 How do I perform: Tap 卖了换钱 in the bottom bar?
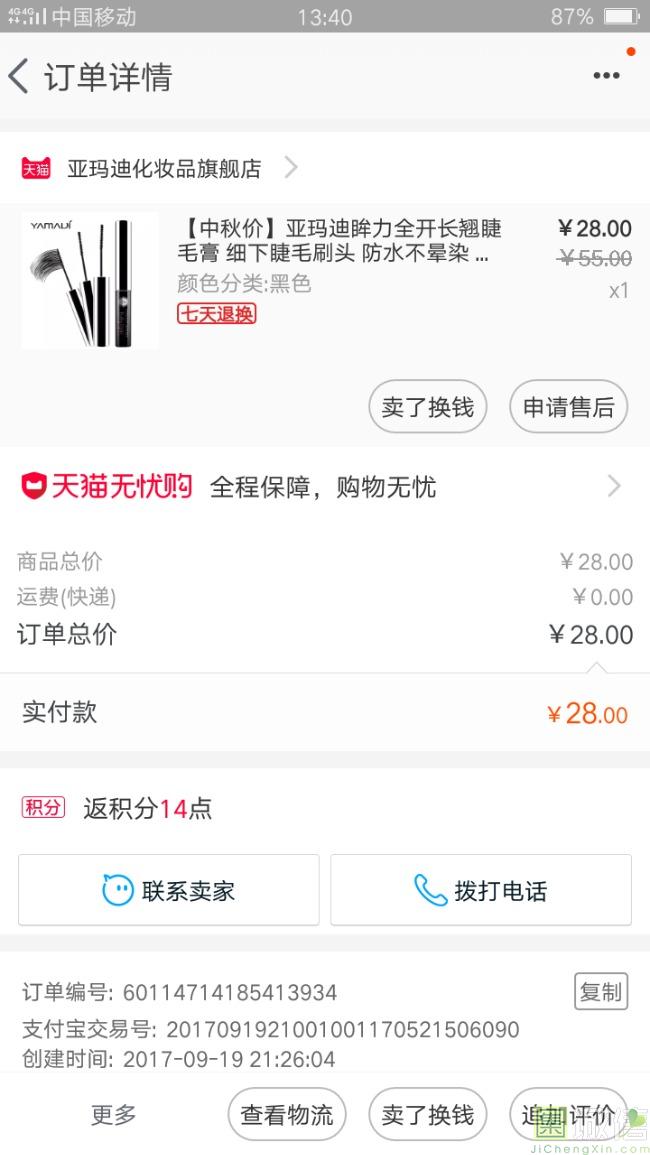point(427,1114)
